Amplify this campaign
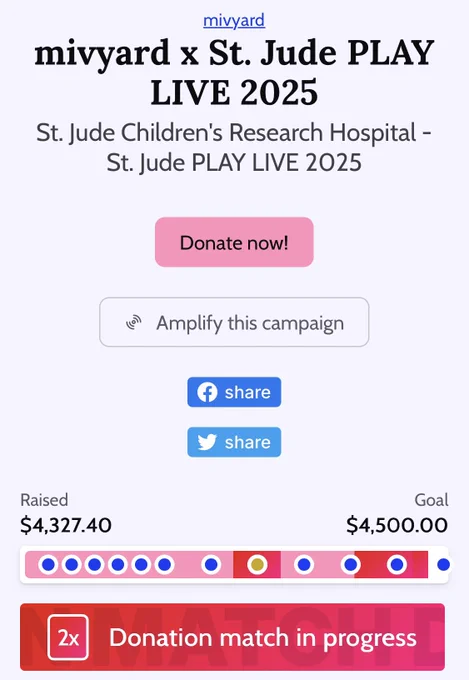 (x=234, y=322)
